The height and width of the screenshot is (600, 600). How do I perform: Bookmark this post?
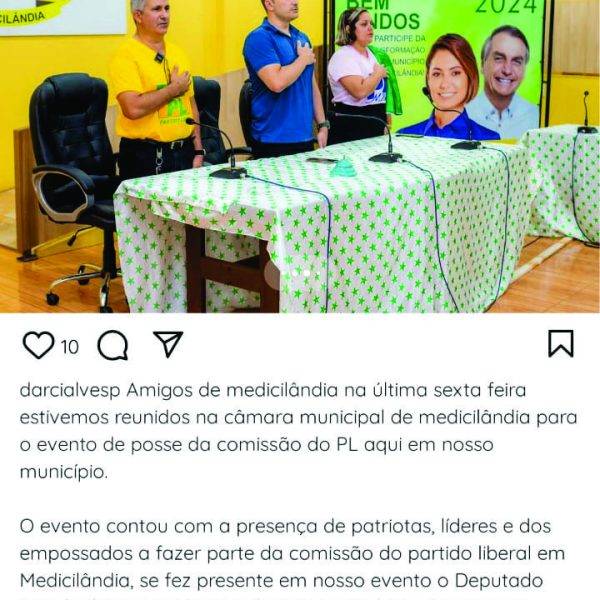(x=561, y=343)
